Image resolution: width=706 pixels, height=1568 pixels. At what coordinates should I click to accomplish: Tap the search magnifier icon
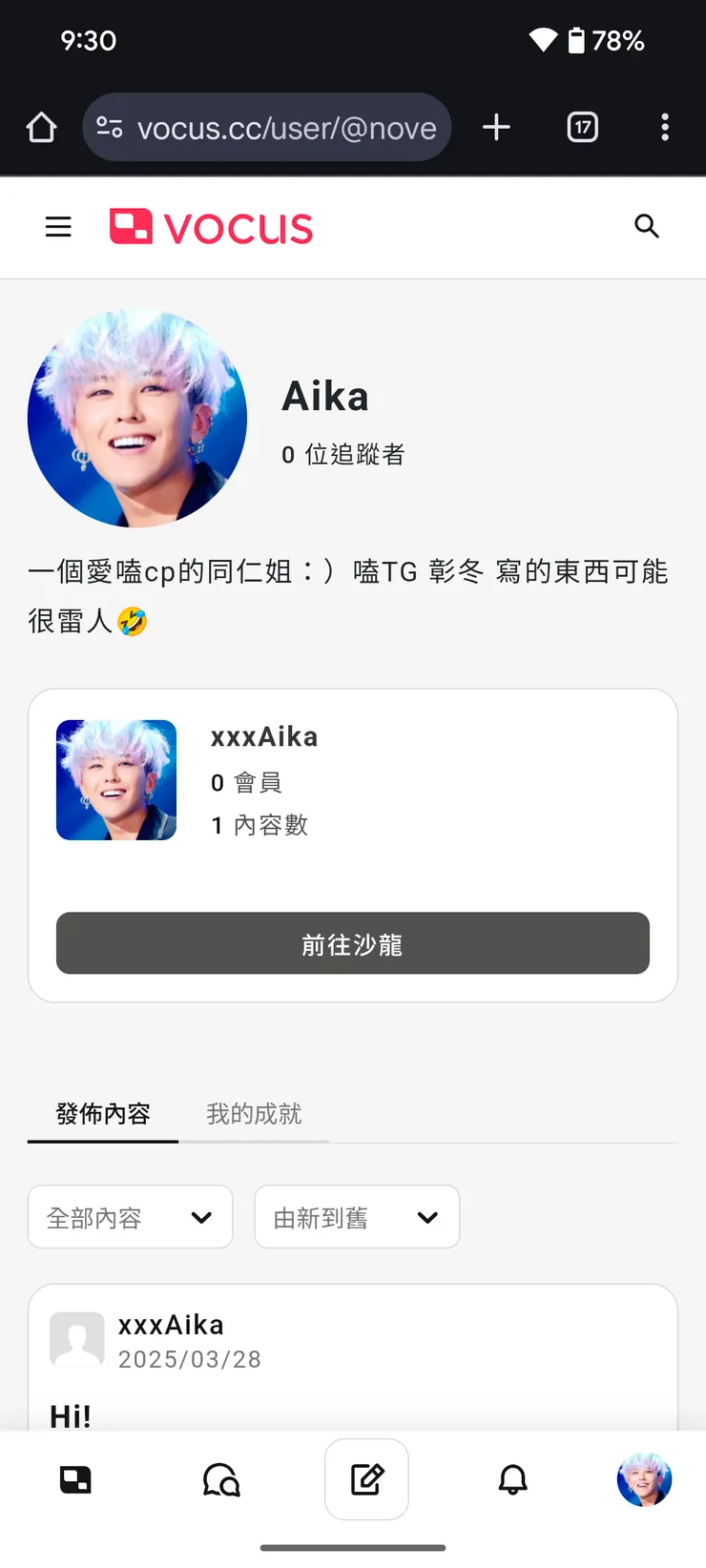click(647, 226)
